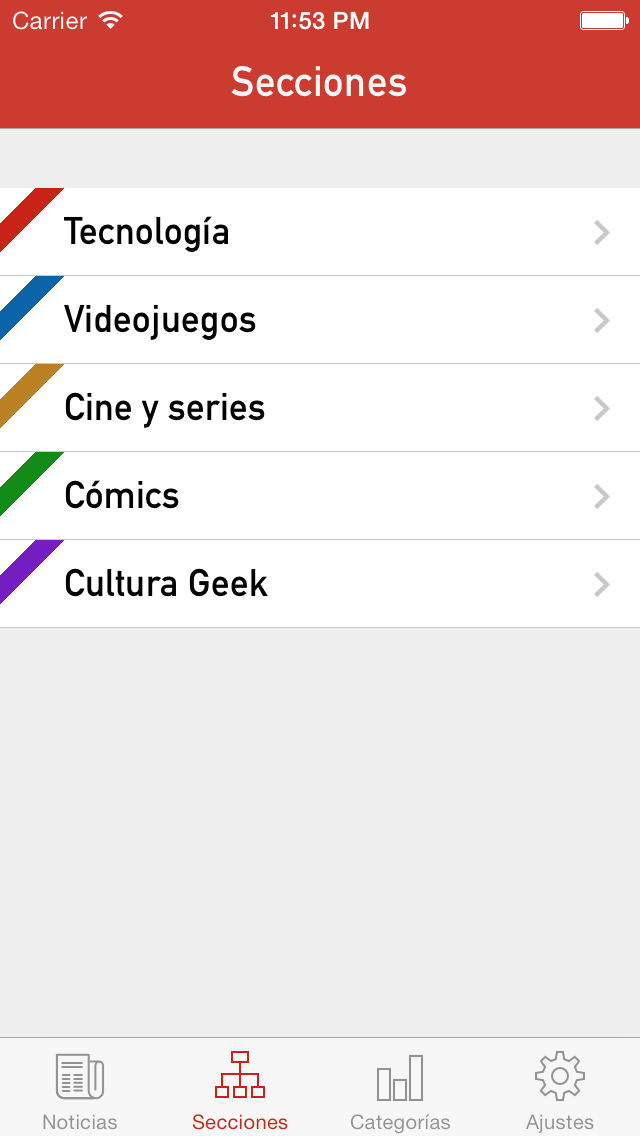Open the Videojuegos section

click(x=320, y=320)
